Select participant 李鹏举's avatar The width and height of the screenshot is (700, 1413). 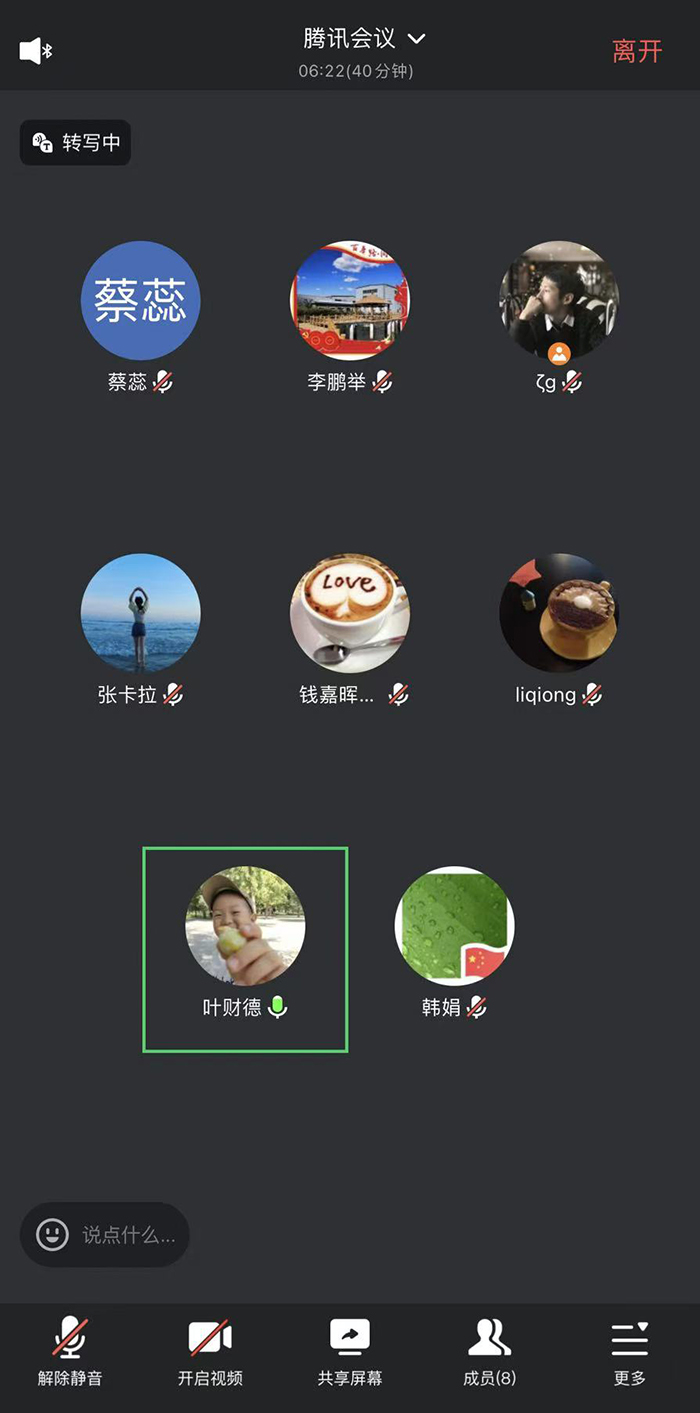[x=350, y=300]
